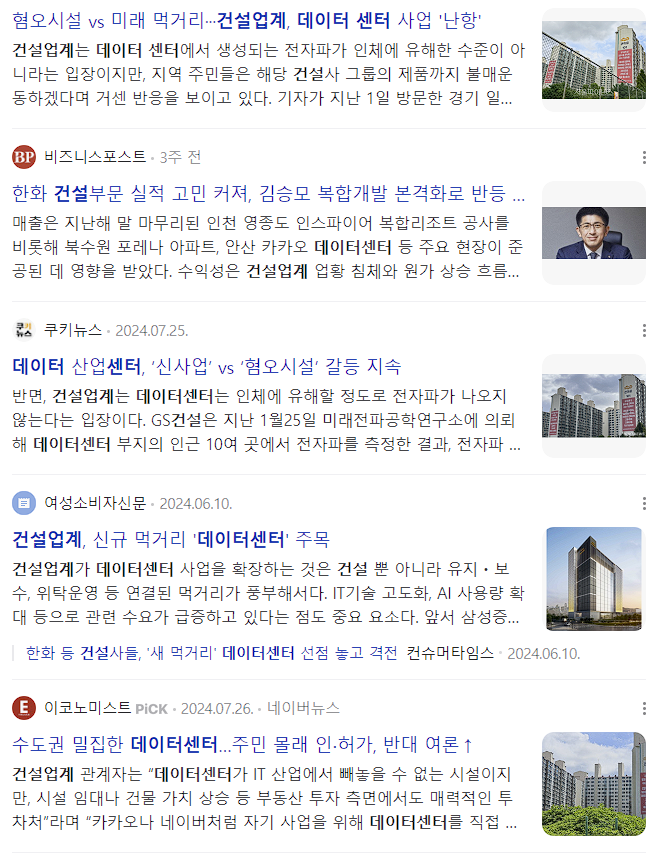Open the apartment thumbnail of the 쿠키뉴스 article
Screen dimensions: 658x865
click(593, 406)
